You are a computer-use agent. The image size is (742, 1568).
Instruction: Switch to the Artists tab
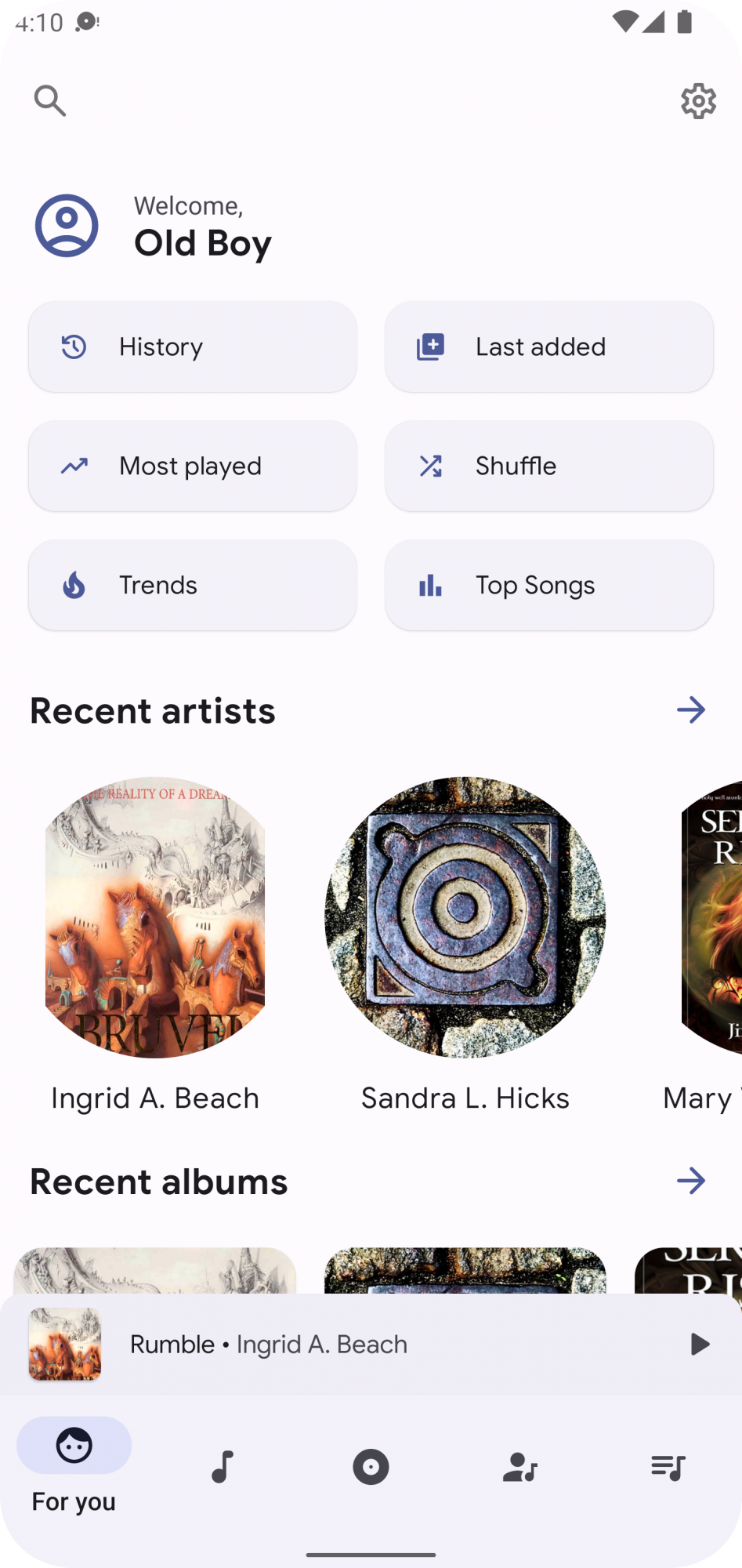519,1467
